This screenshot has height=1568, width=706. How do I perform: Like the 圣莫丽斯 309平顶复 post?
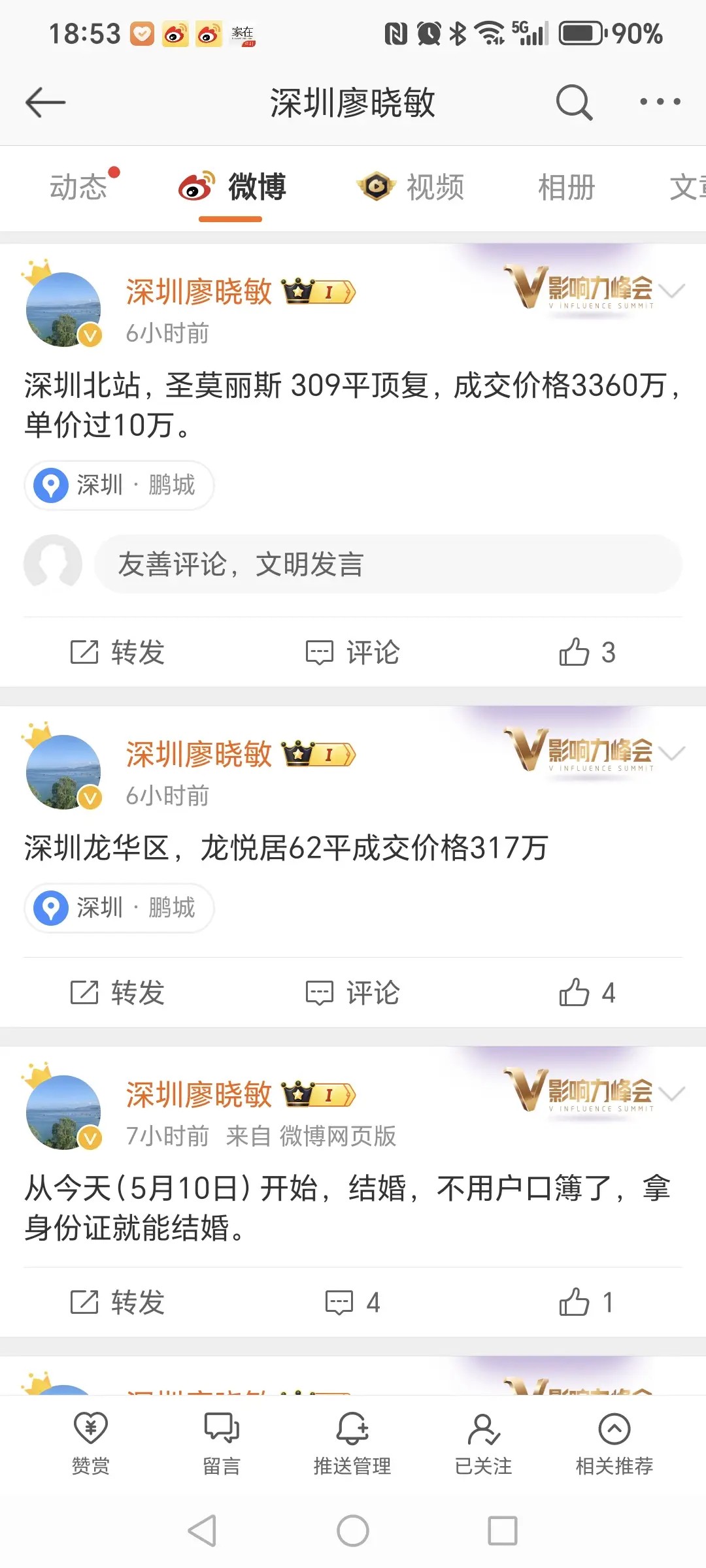coord(587,652)
